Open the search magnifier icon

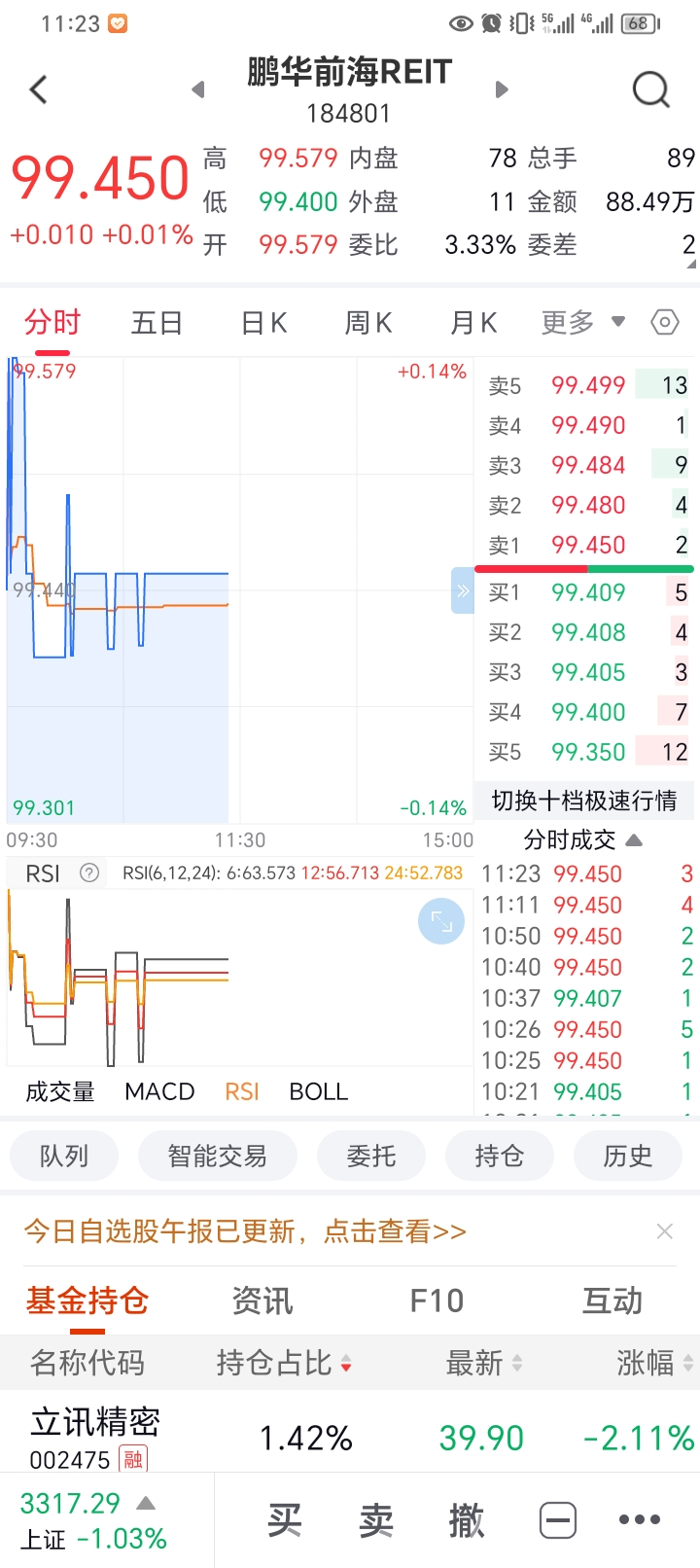pos(650,90)
